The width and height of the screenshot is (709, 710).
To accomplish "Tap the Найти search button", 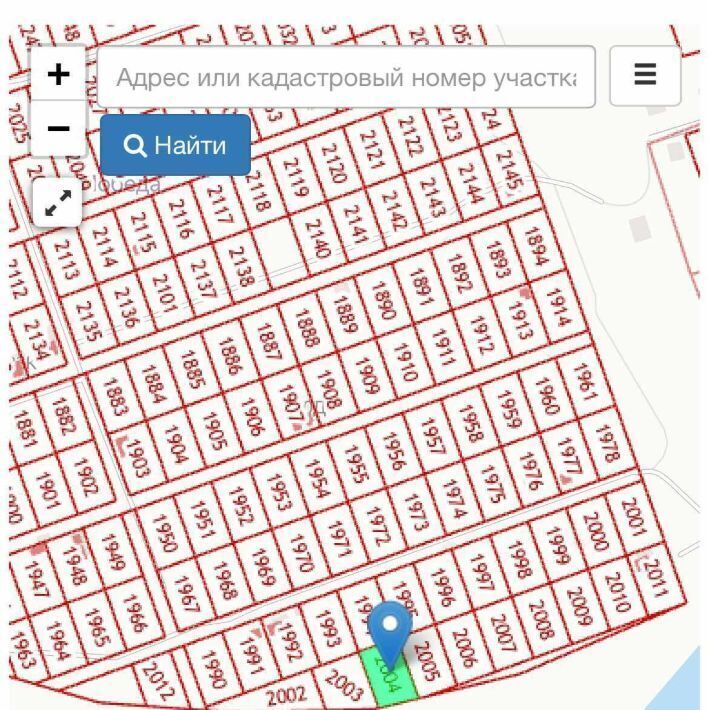I will (x=175, y=146).
